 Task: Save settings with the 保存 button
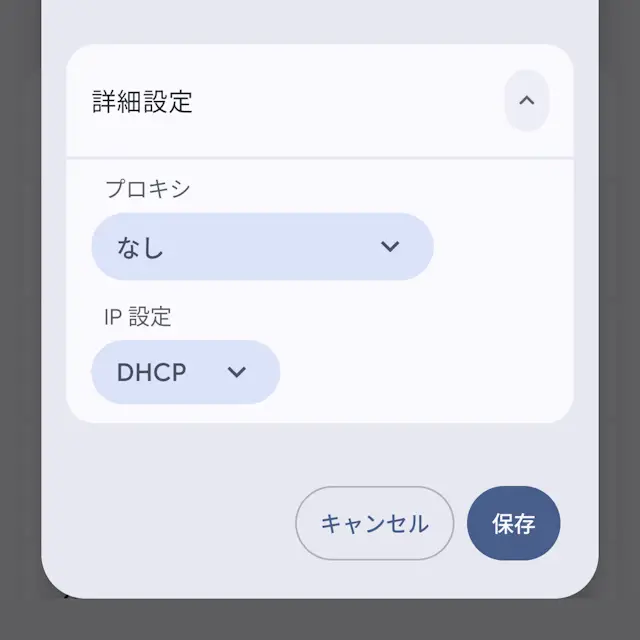513,523
